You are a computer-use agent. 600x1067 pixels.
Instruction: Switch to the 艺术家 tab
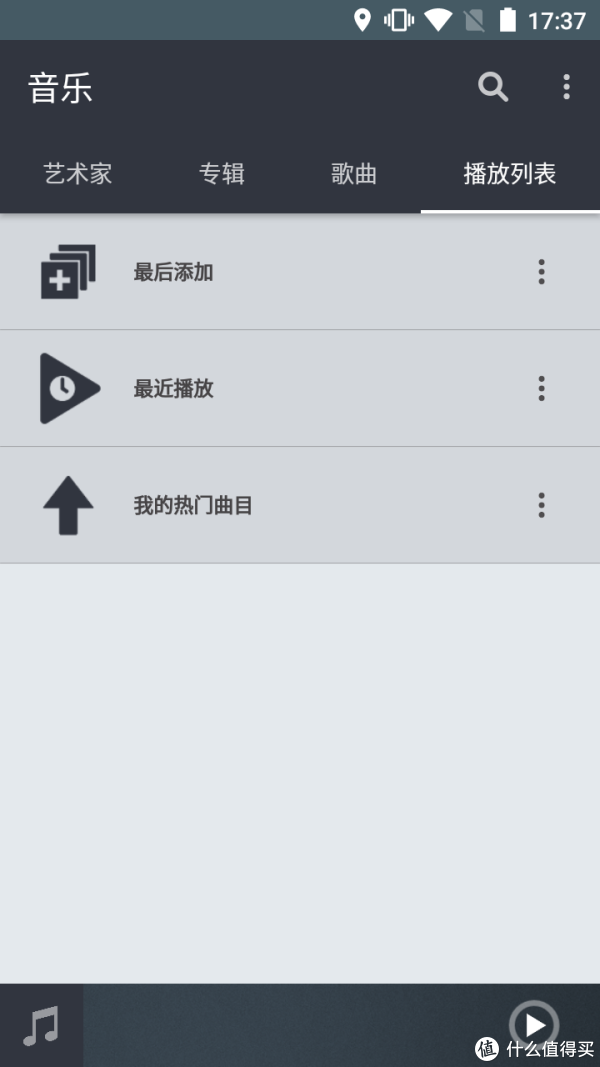click(x=78, y=174)
